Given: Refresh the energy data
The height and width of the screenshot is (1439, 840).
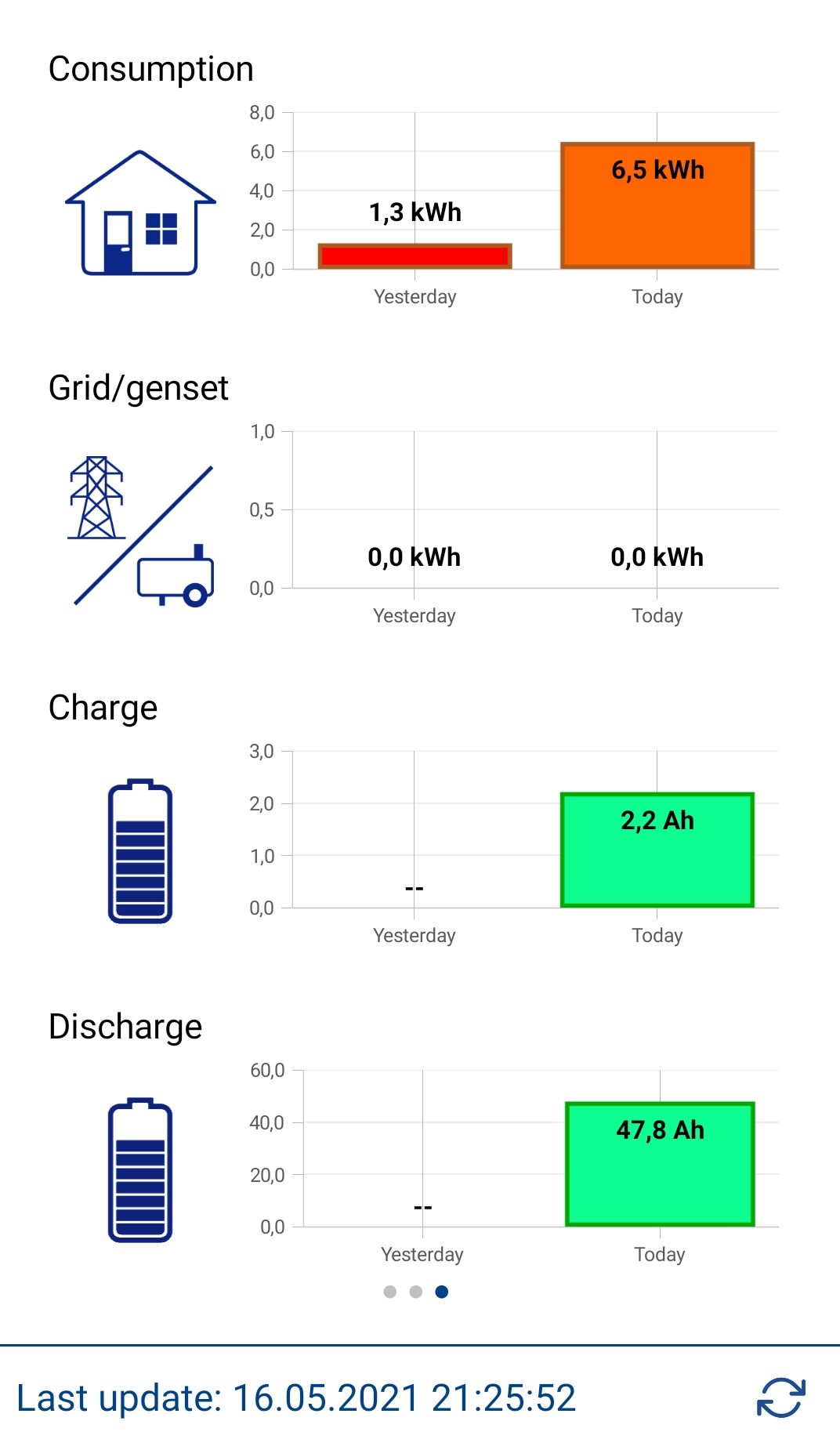Looking at the screenshot, I should point(780,1397).
